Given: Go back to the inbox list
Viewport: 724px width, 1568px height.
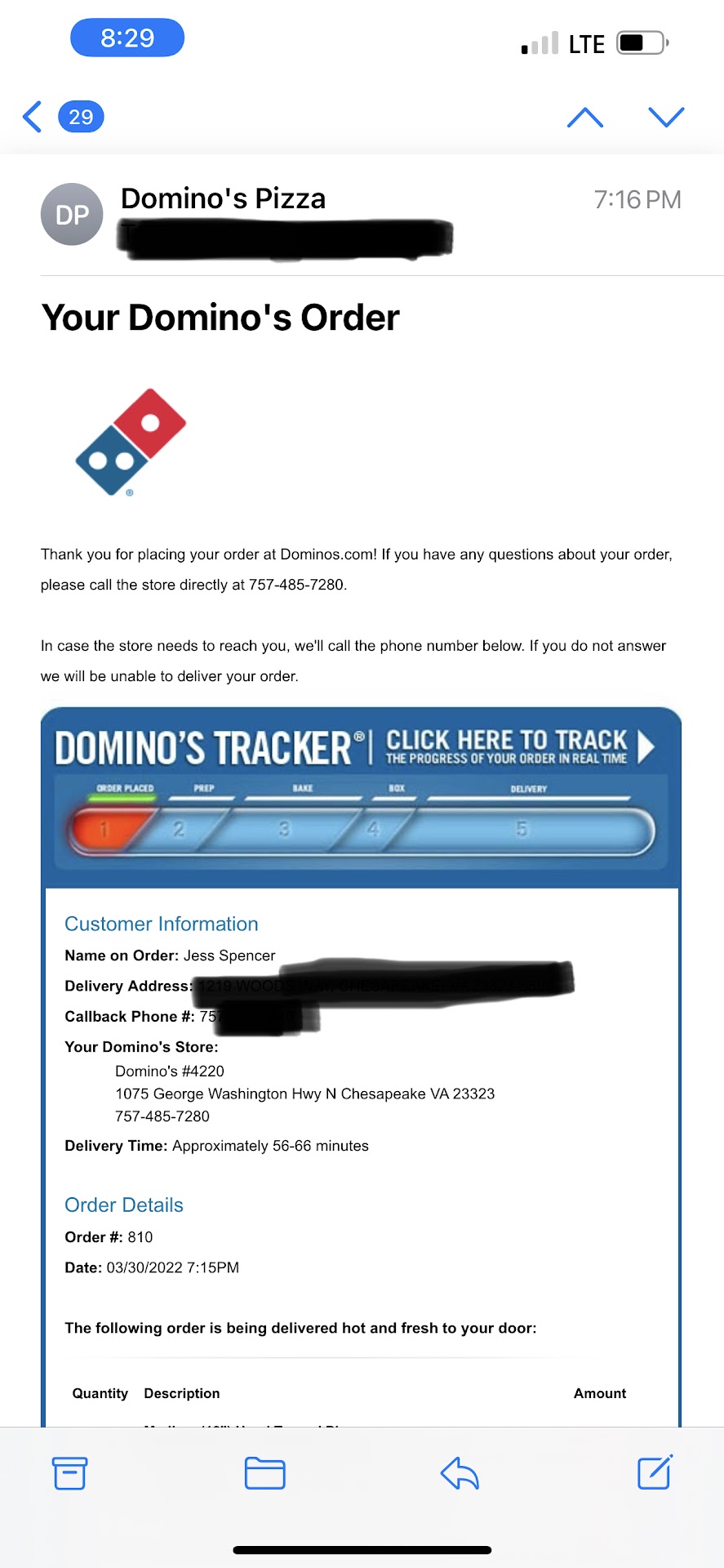Looking at the screenshot, I should coord(34,117).
